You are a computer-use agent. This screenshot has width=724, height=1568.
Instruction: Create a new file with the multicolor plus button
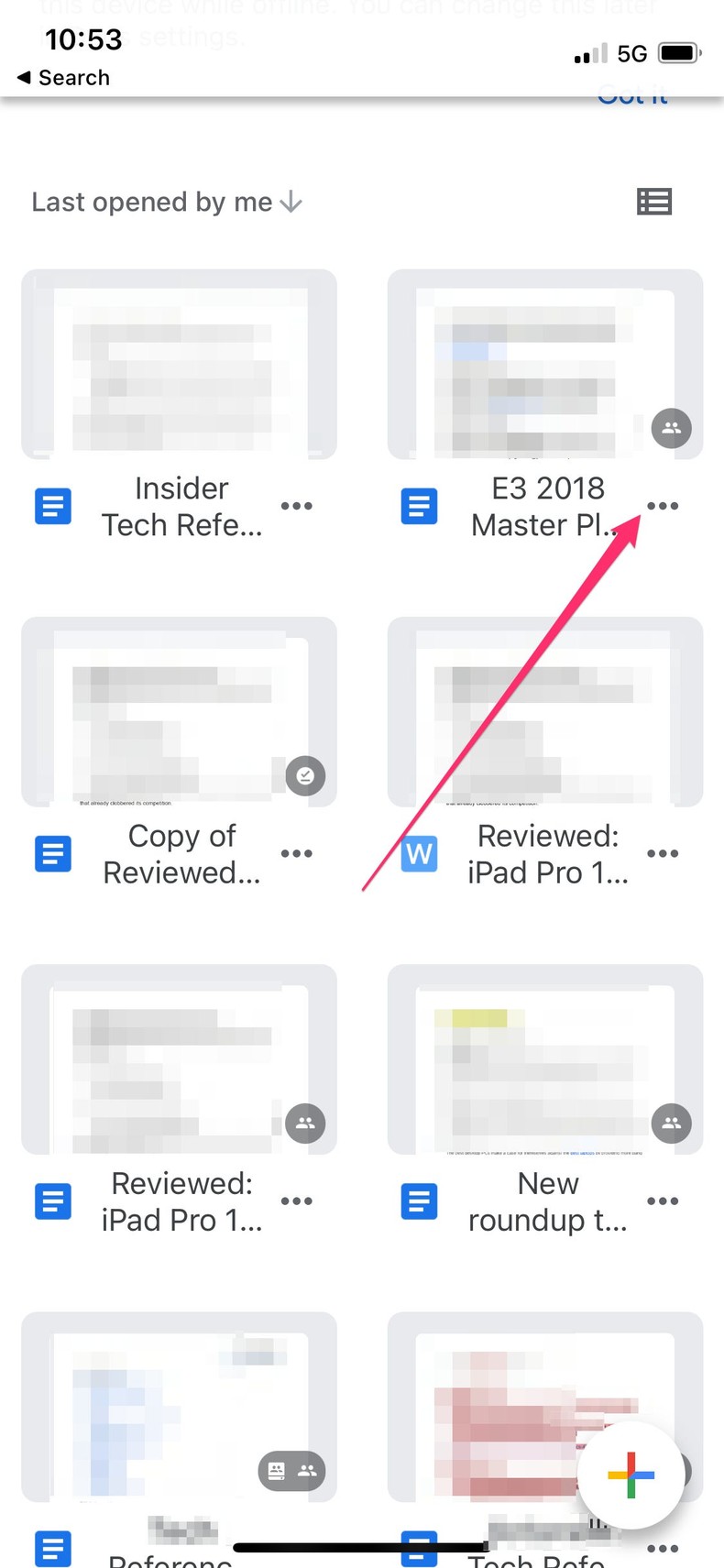click(630, 1475)
